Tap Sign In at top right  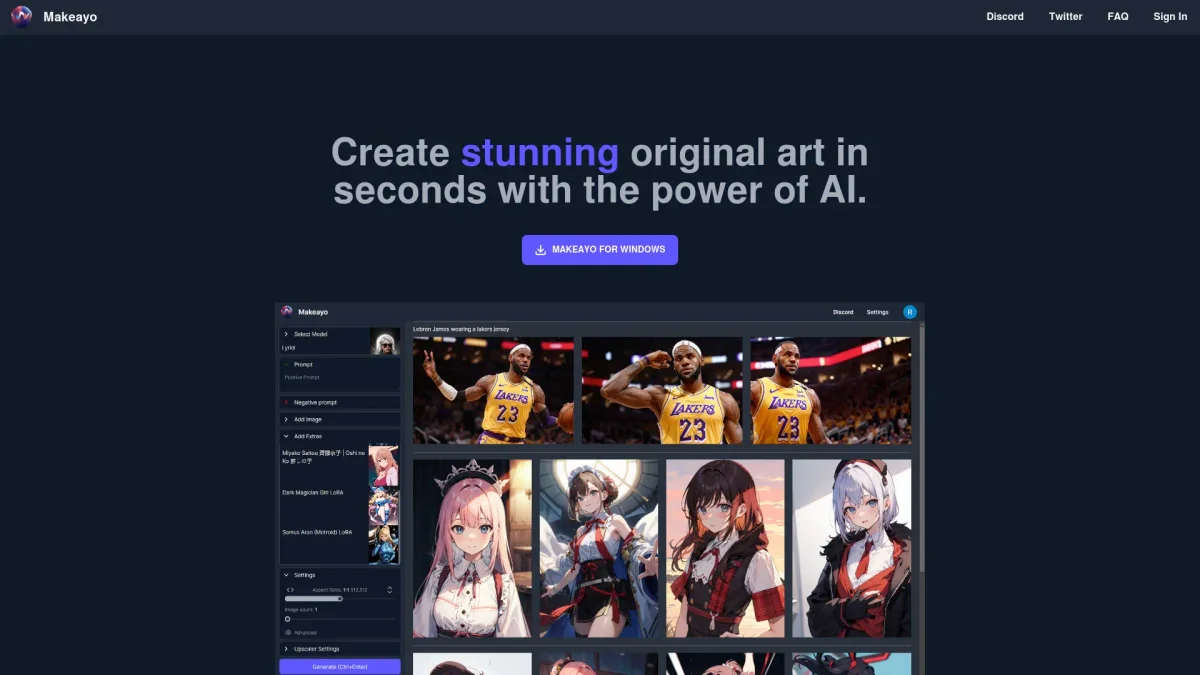pyautogui.click(x=1169, y=17)
